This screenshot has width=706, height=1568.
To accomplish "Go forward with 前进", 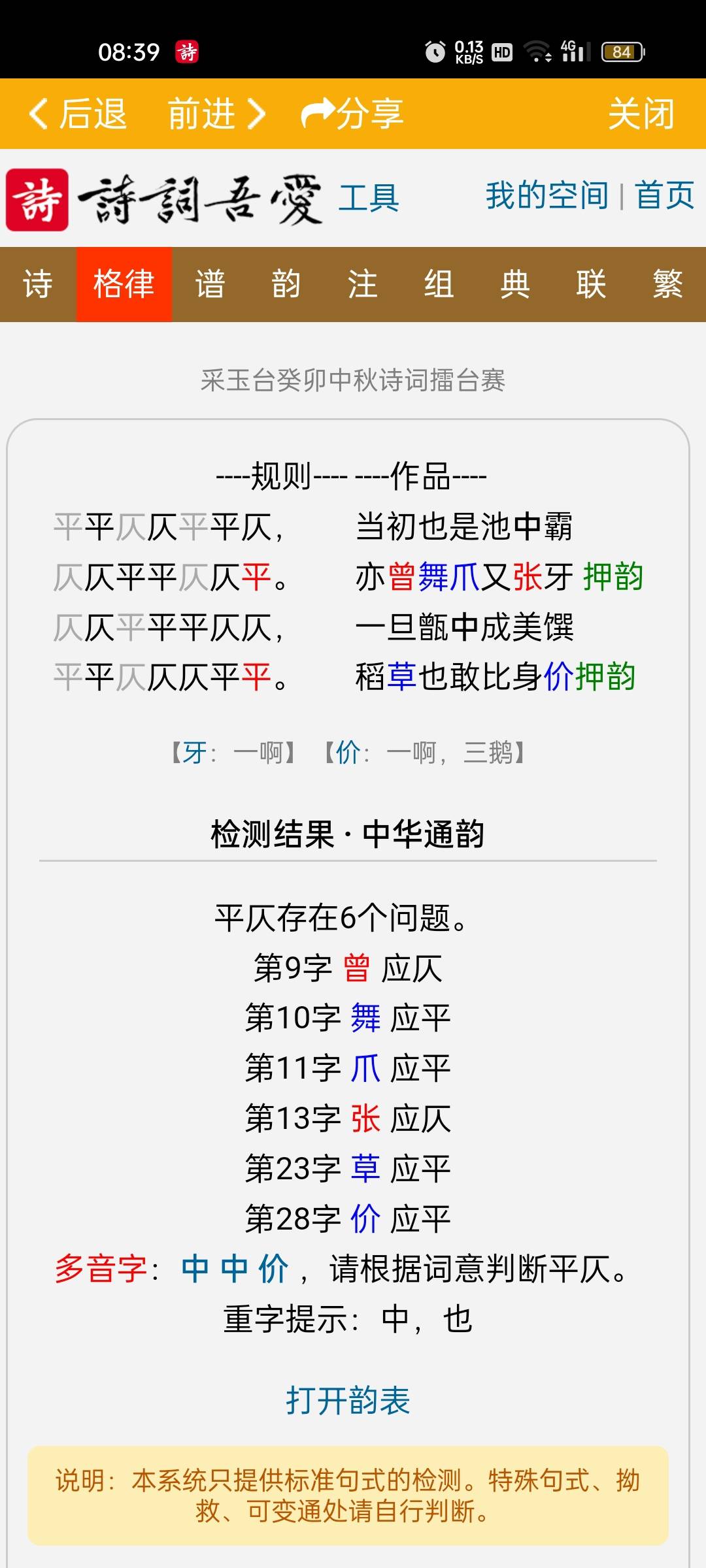I will click(216, 114).
